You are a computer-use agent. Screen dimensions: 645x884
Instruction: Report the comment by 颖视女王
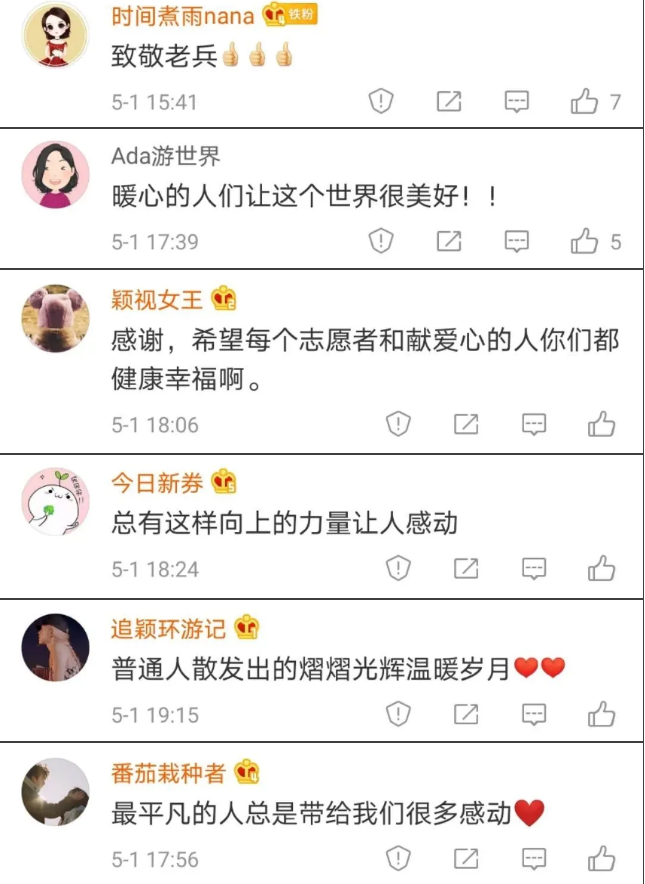399,425
